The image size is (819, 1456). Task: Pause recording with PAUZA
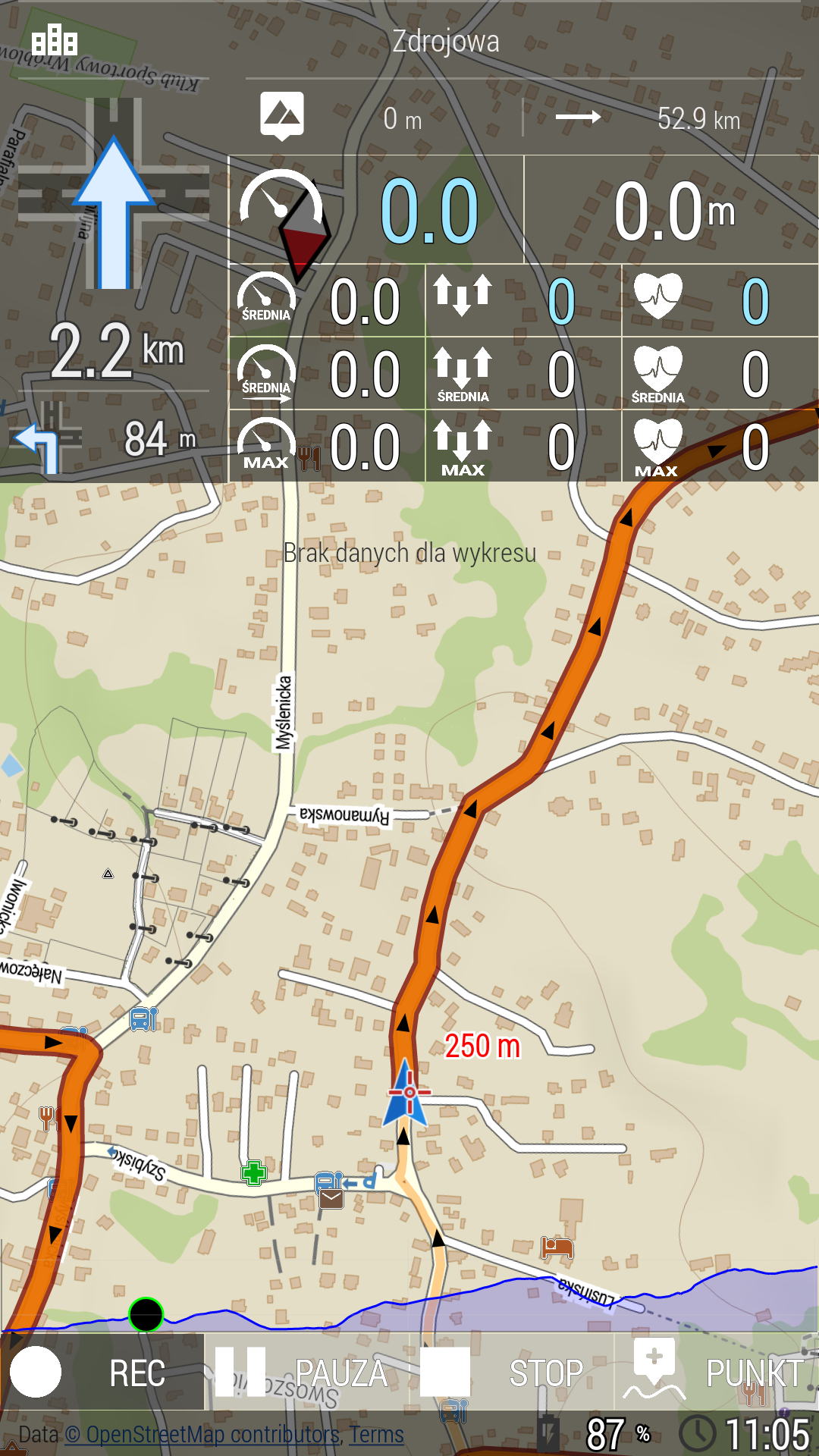click(306, 1372)
